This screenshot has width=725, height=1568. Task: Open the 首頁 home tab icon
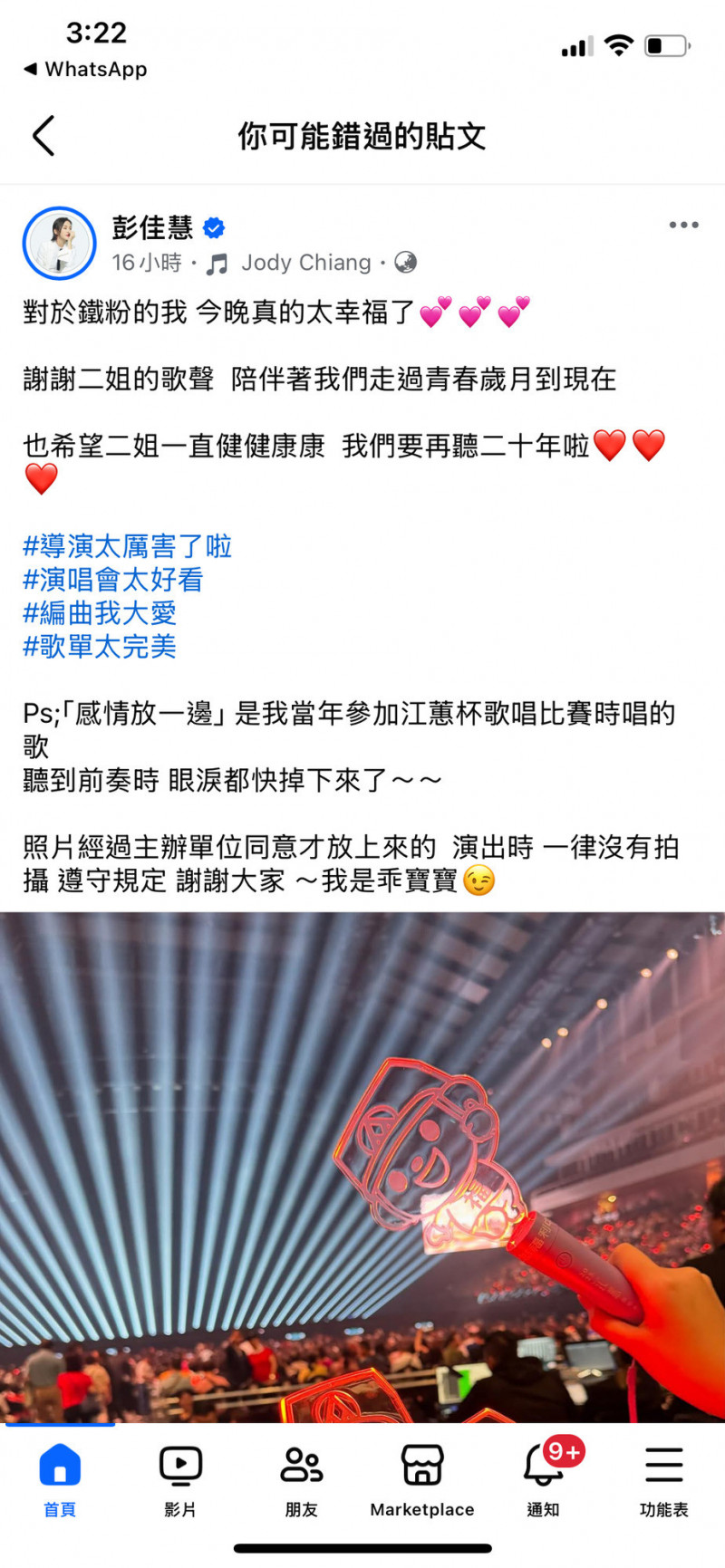coord(59,1465)
